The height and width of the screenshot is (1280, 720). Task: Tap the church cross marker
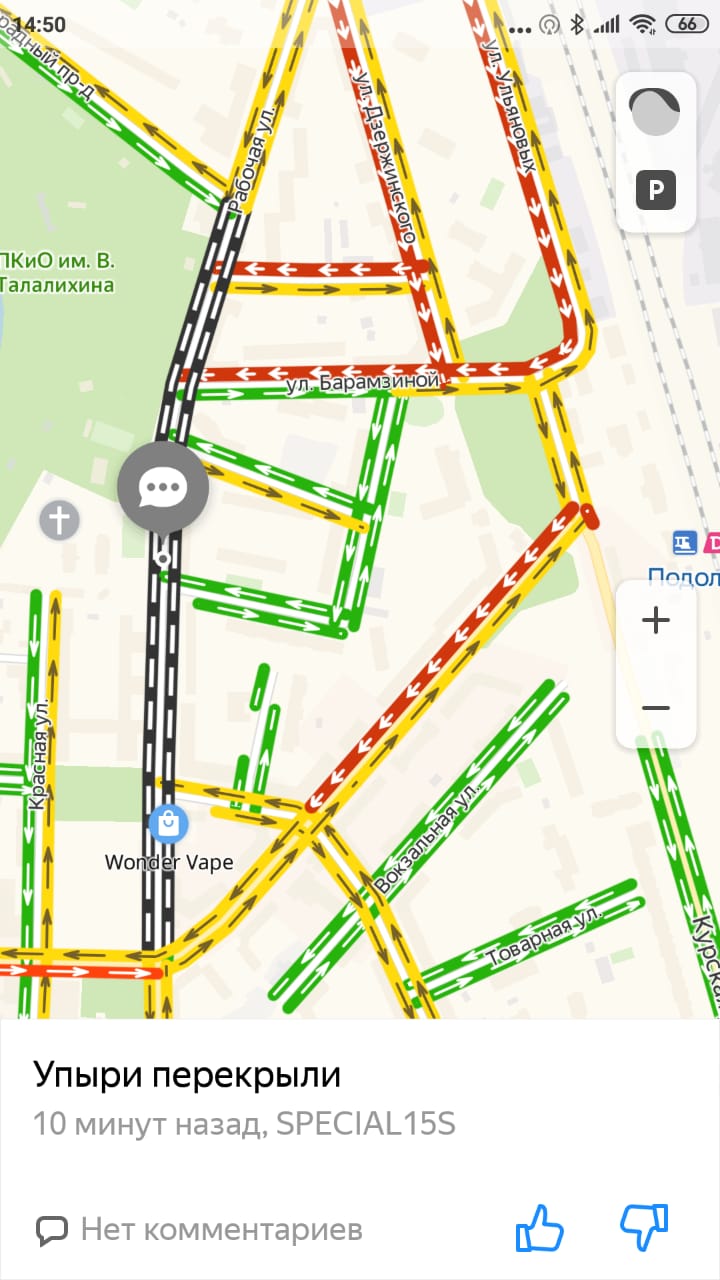[x=59, y=520]
